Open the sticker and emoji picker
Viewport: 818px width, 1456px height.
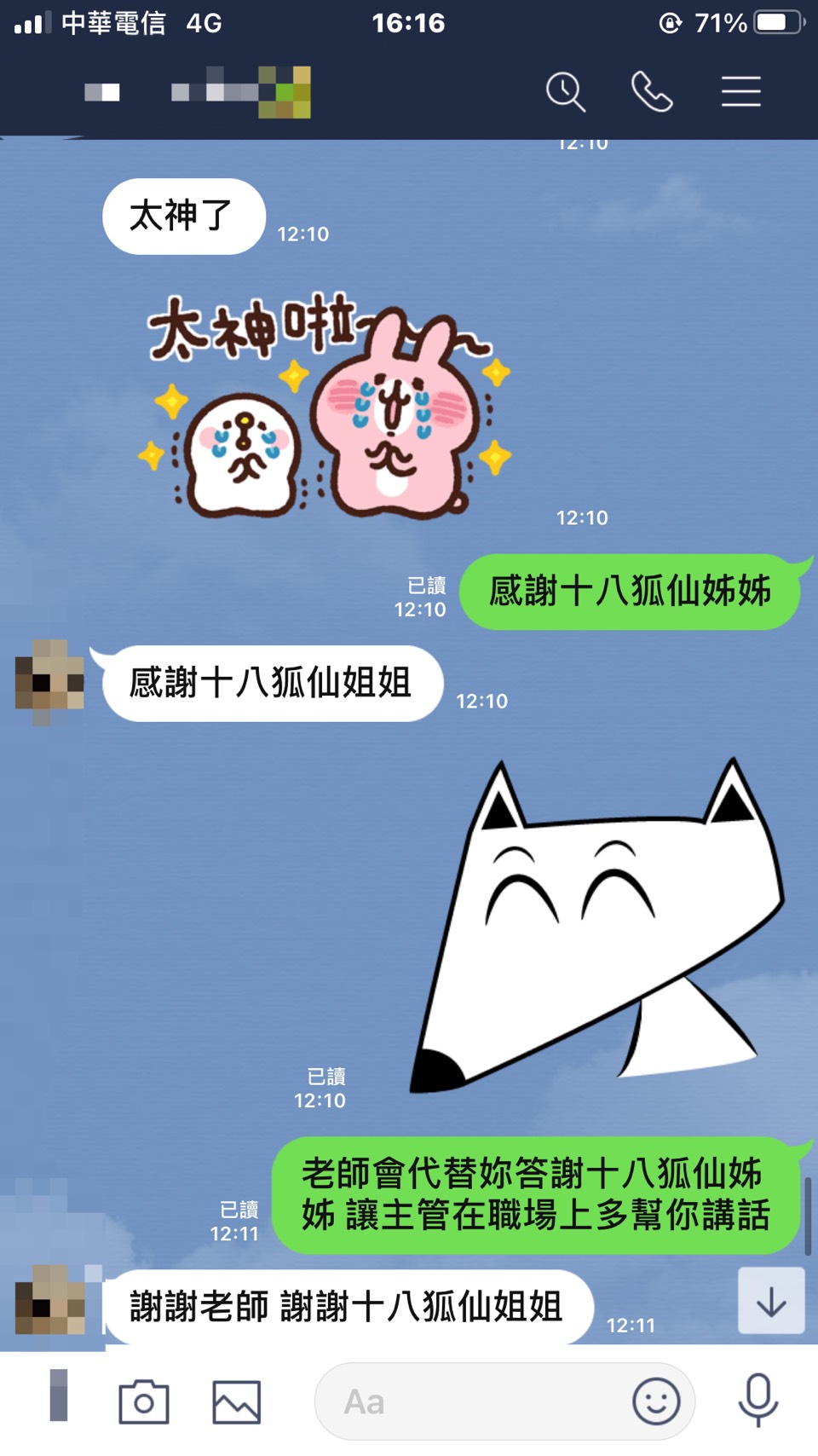click(x=656, y=1401)
